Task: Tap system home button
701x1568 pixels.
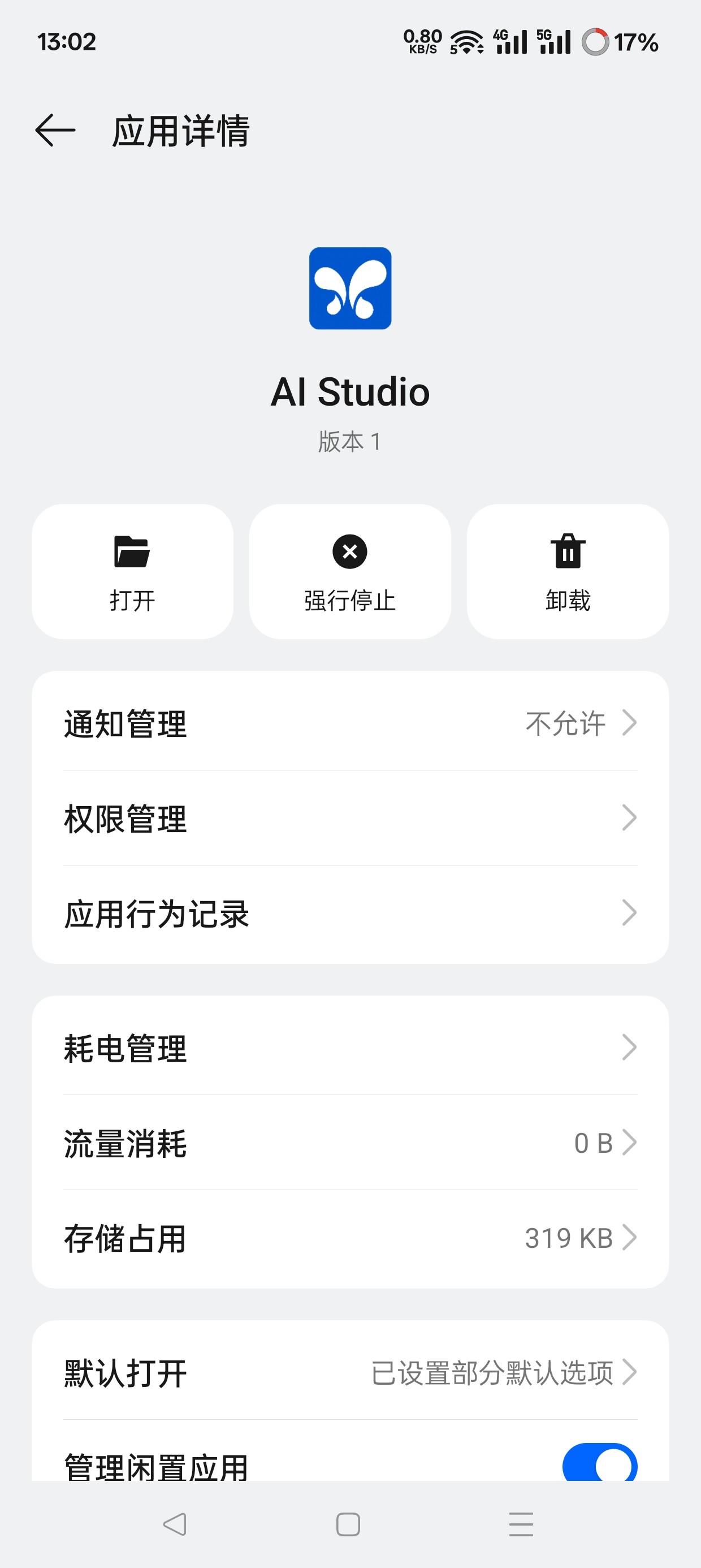Action: tap(348, 1524)
